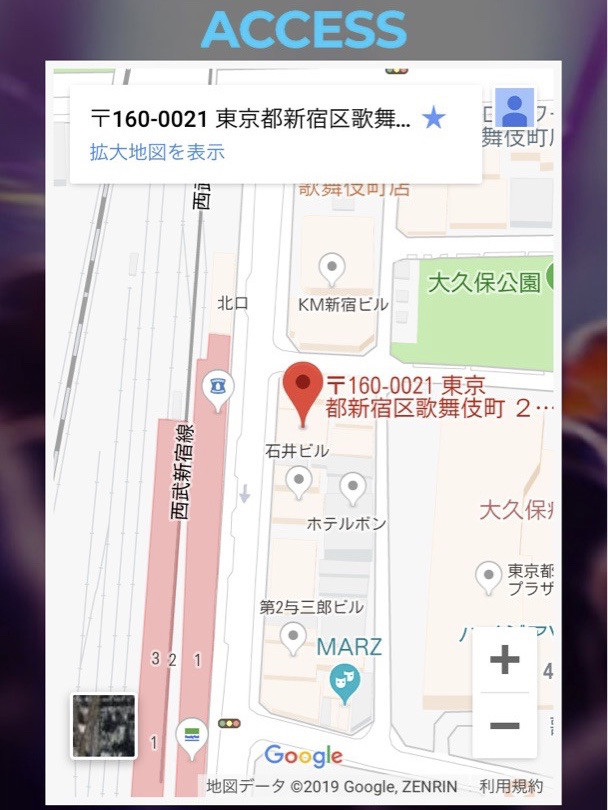Open the 第2与三郎ビル marker
Image resolution: width=608 pixels, height=810 pixels.
(x=293, y=637)
